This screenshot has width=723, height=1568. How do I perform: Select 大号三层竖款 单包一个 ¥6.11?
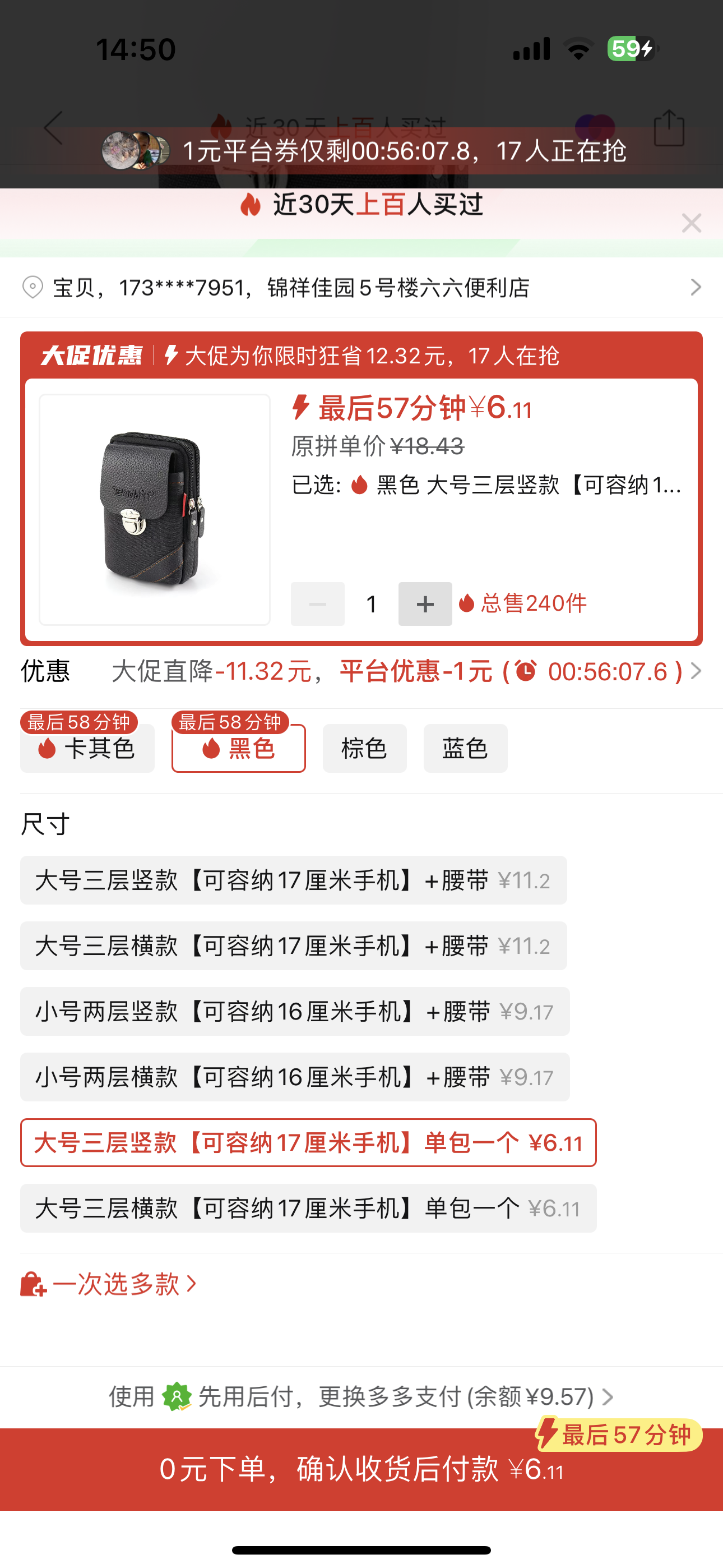[x=309, y=1142]
